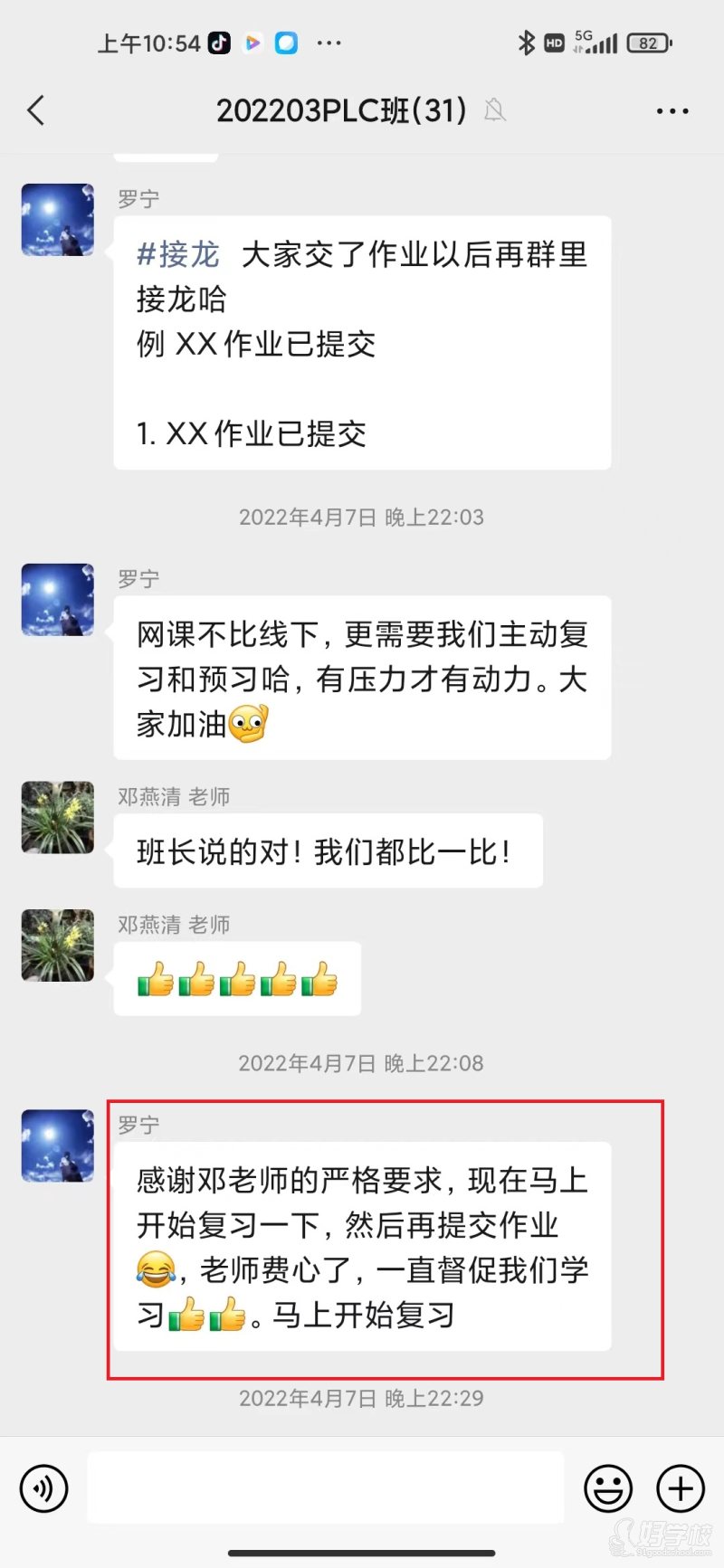Viewport: 724px width, 1568px height.
Task: Open 邓燕清 老师's avatar beside 班长说的对
Action: tap(58, 817)
